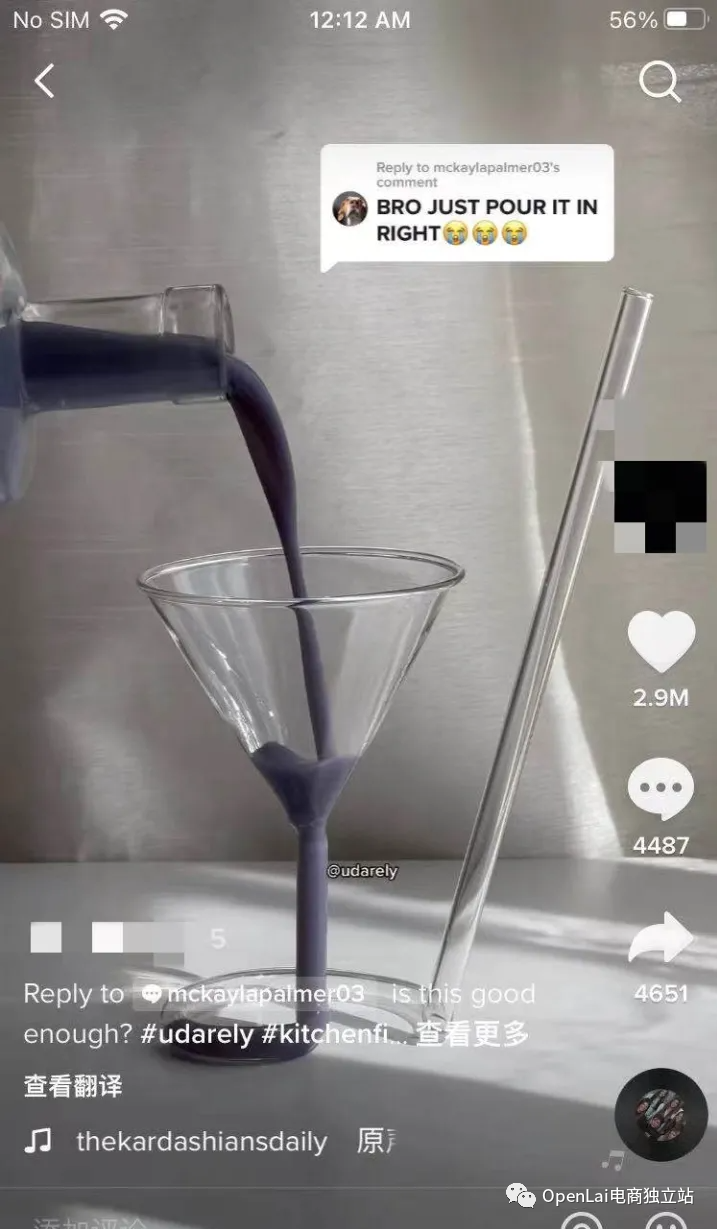Viewport: 717px width, 1229px height.
Task: Open thekardashiansdaily sound page
Action: (201, 1141)
